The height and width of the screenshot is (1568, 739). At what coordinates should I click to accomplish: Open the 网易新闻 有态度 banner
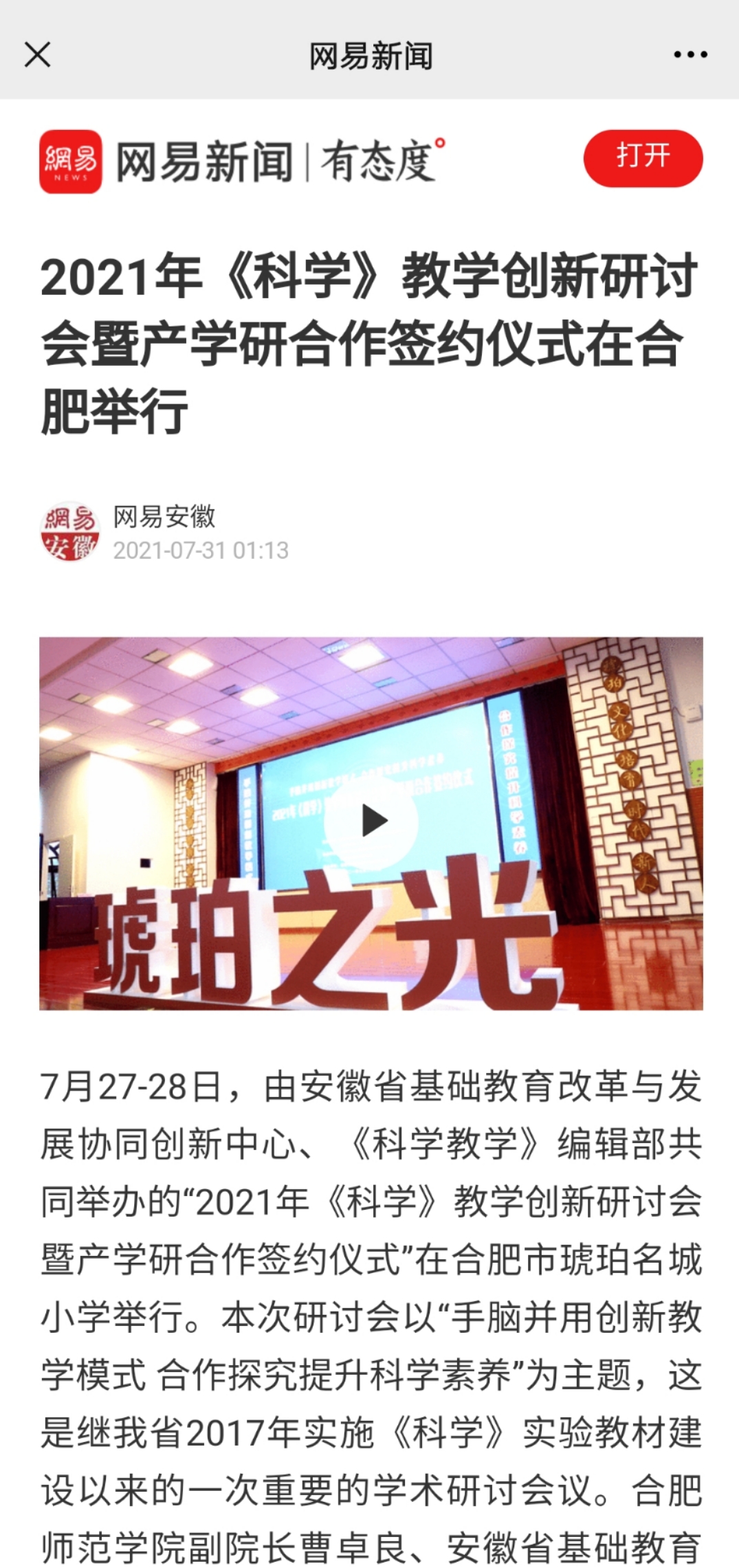[242, 162]
